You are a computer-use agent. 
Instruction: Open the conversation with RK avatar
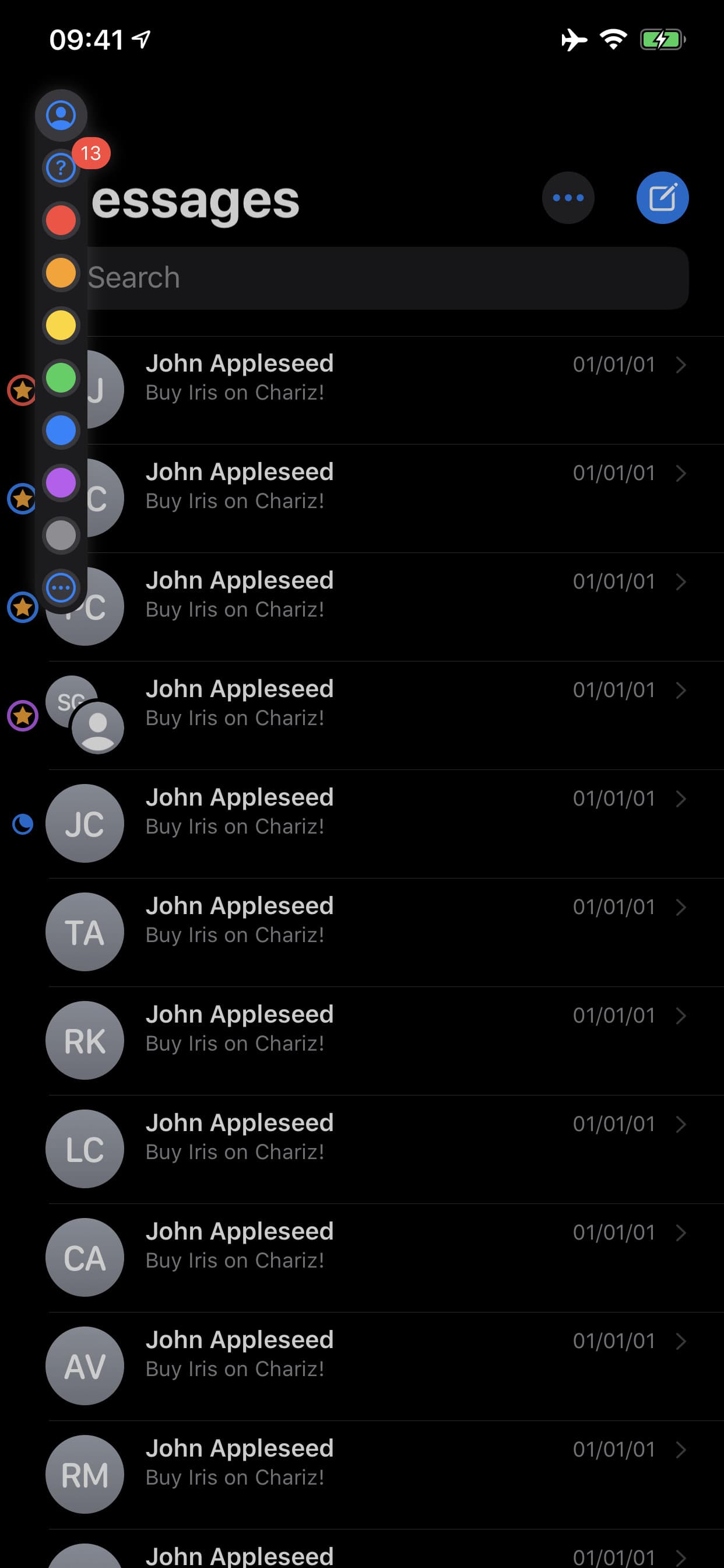point(386,1040)
